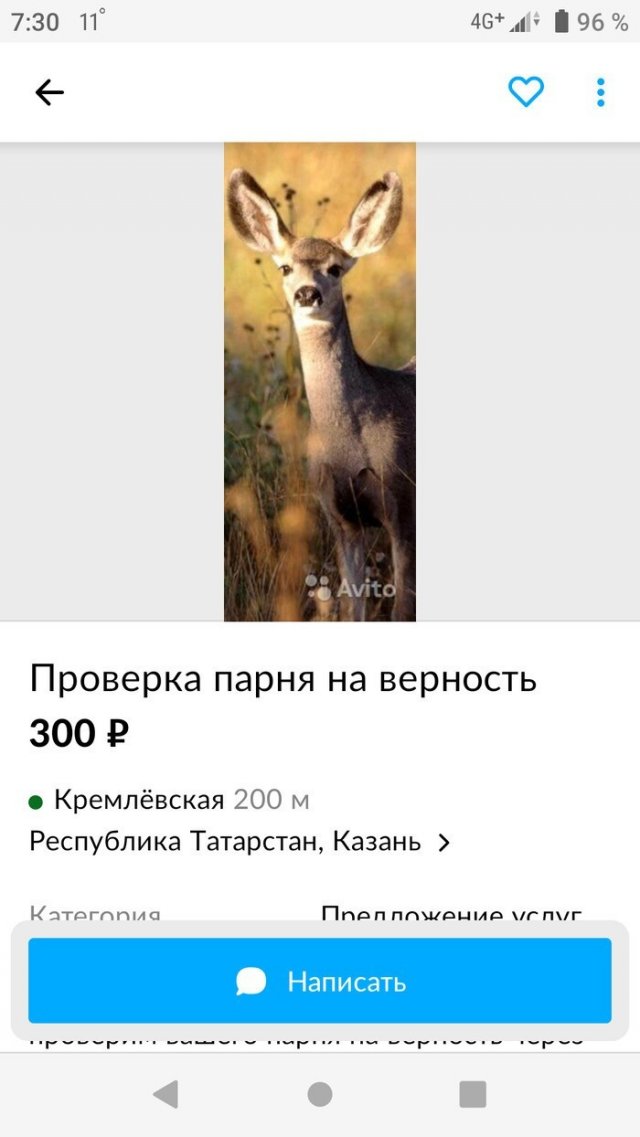
Task: Open recent apps from the navigation bar
Action: 472,1094
